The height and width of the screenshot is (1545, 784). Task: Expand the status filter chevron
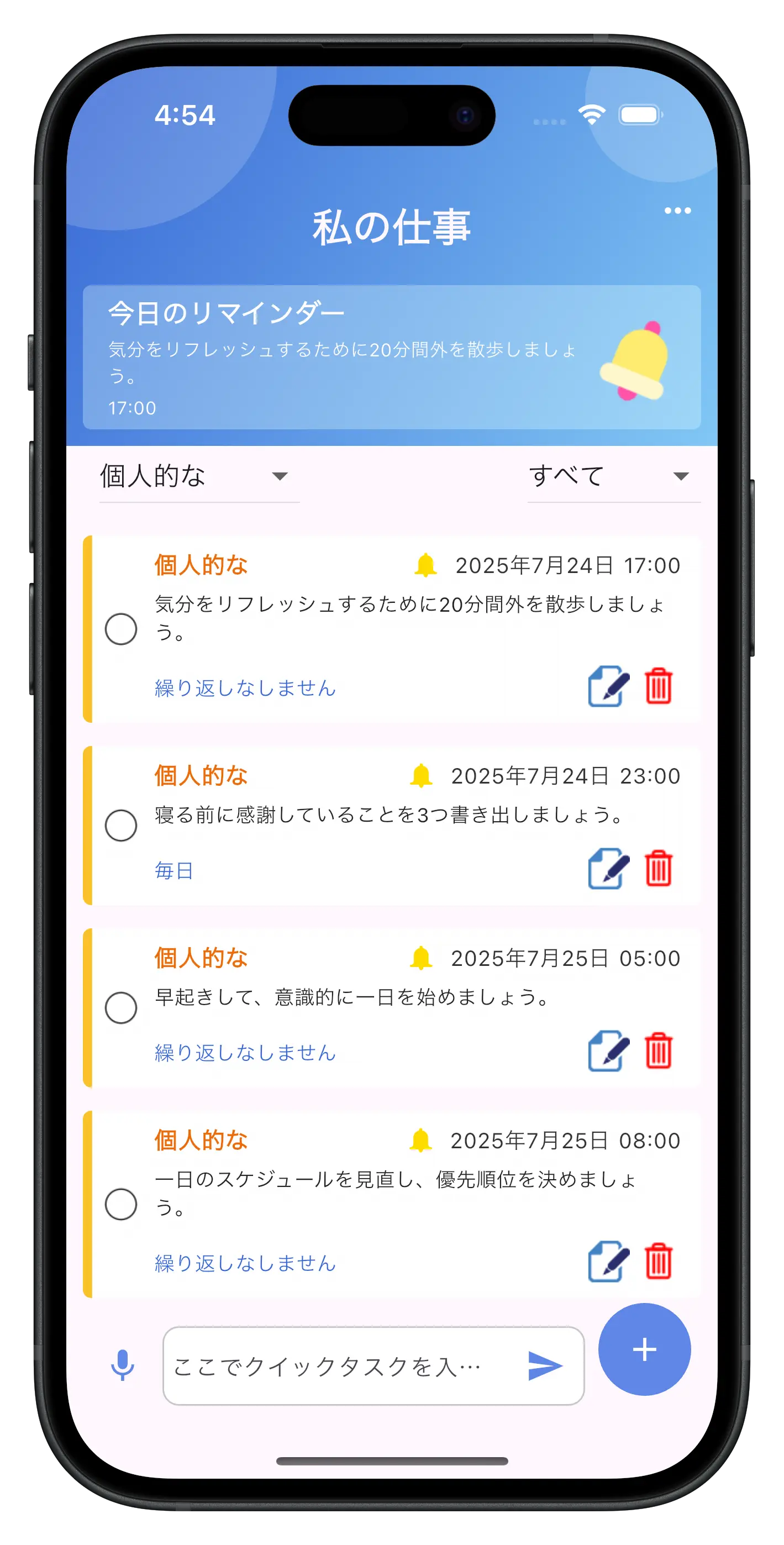[680, 477]
